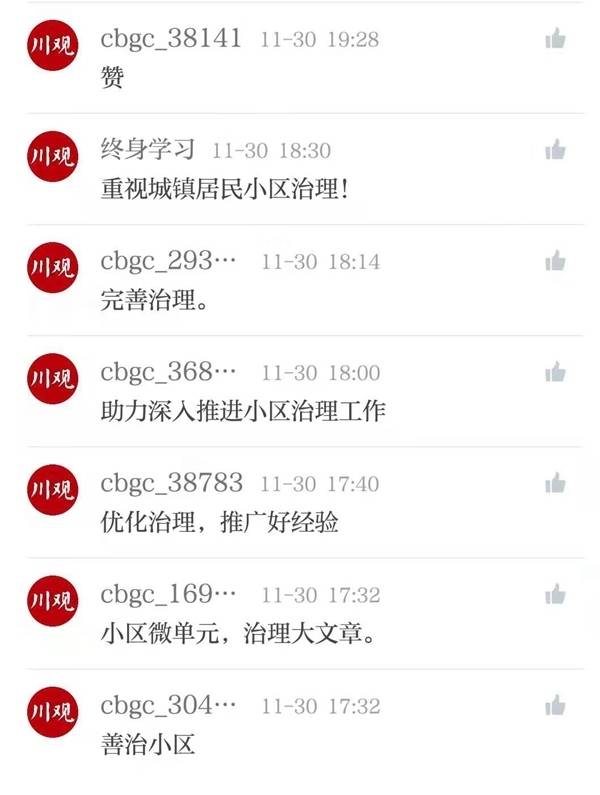
Task: Open cbgc_38141's avatar
Action: click(x=52, y=46)
